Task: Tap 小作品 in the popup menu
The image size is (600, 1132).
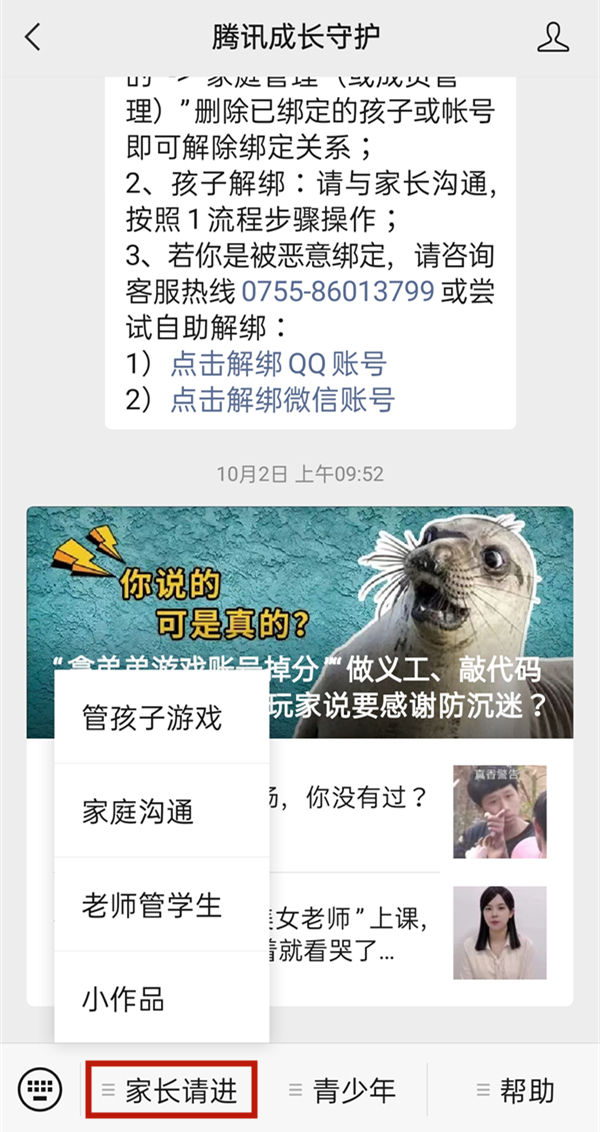Action: pyautogui.click(x=124, y=999)
